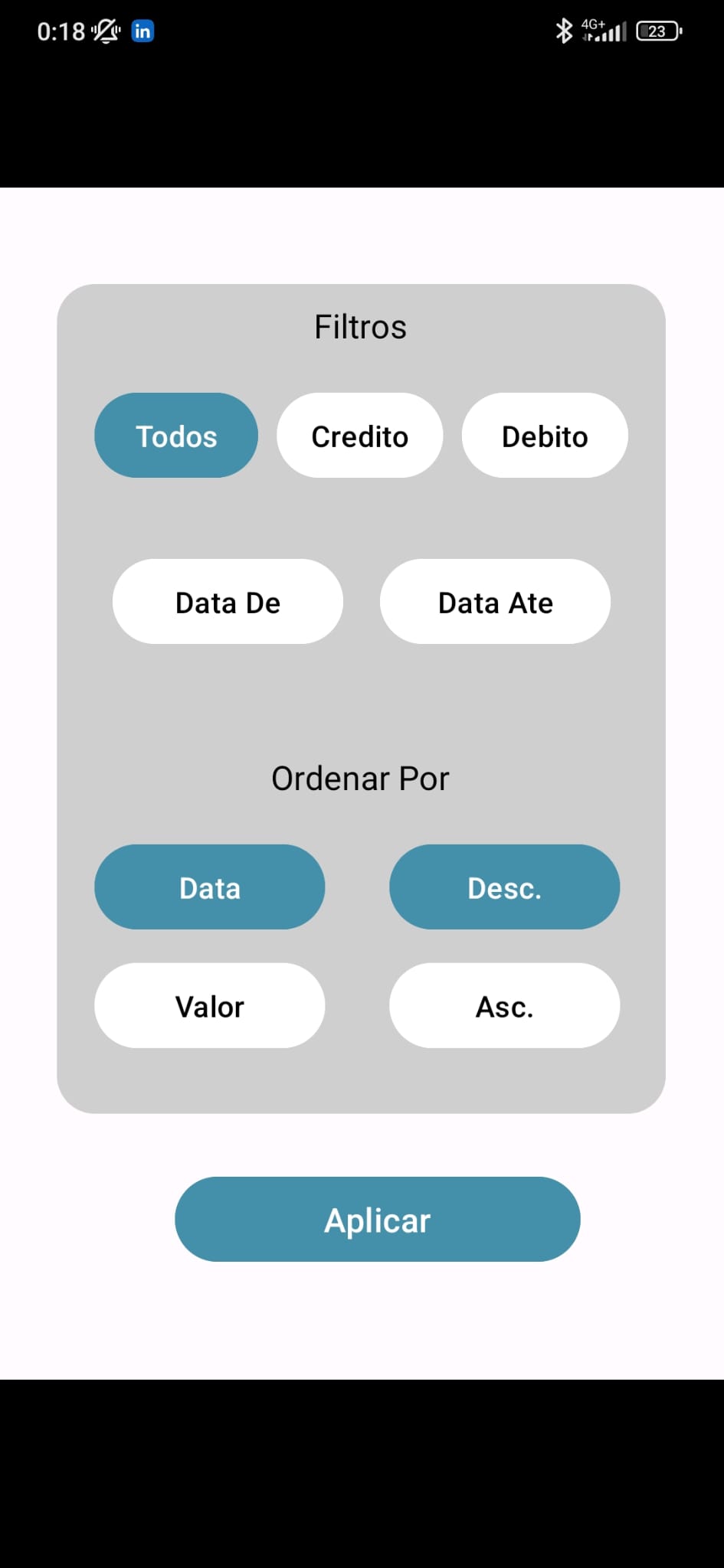Filter transactions by Credito
This screenshot has height=1568, width=724.
point(359,436)
